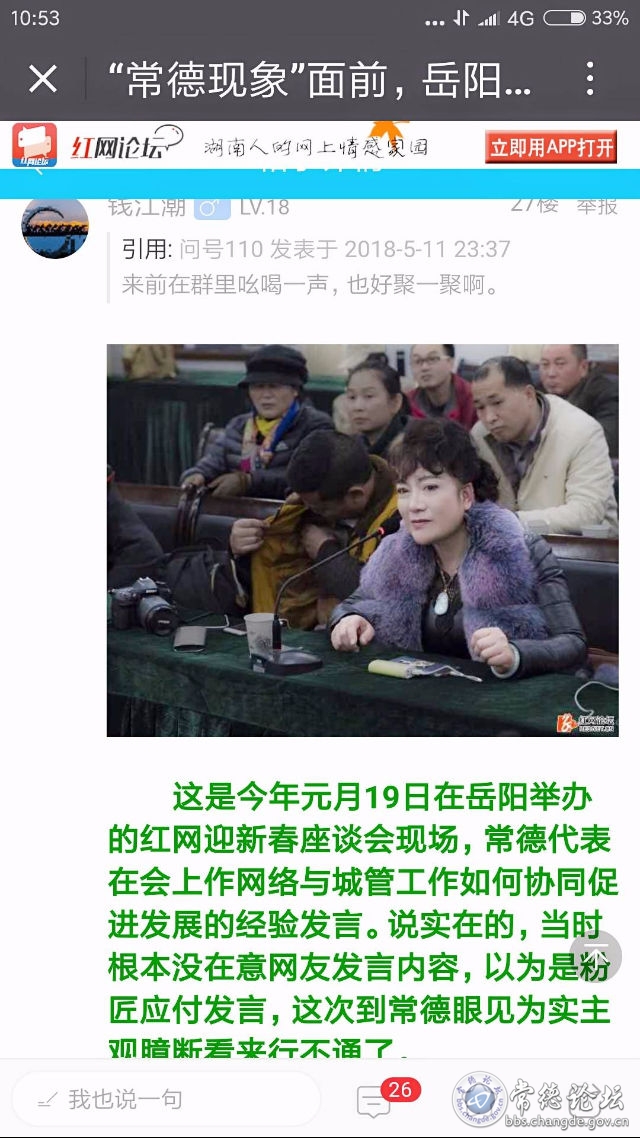The image size is (640, 1138).
Task: Tap the 立即用APP打开 button
Action: click(x=551, y=148)
